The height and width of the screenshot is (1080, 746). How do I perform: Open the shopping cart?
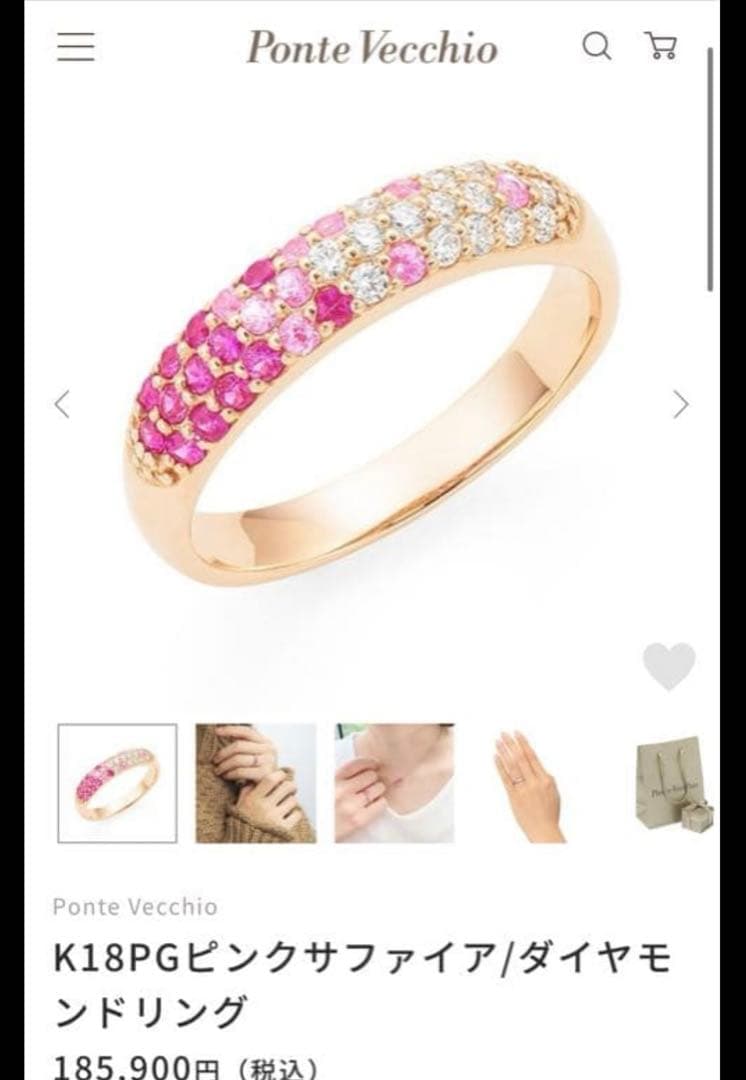click(661, 46)
